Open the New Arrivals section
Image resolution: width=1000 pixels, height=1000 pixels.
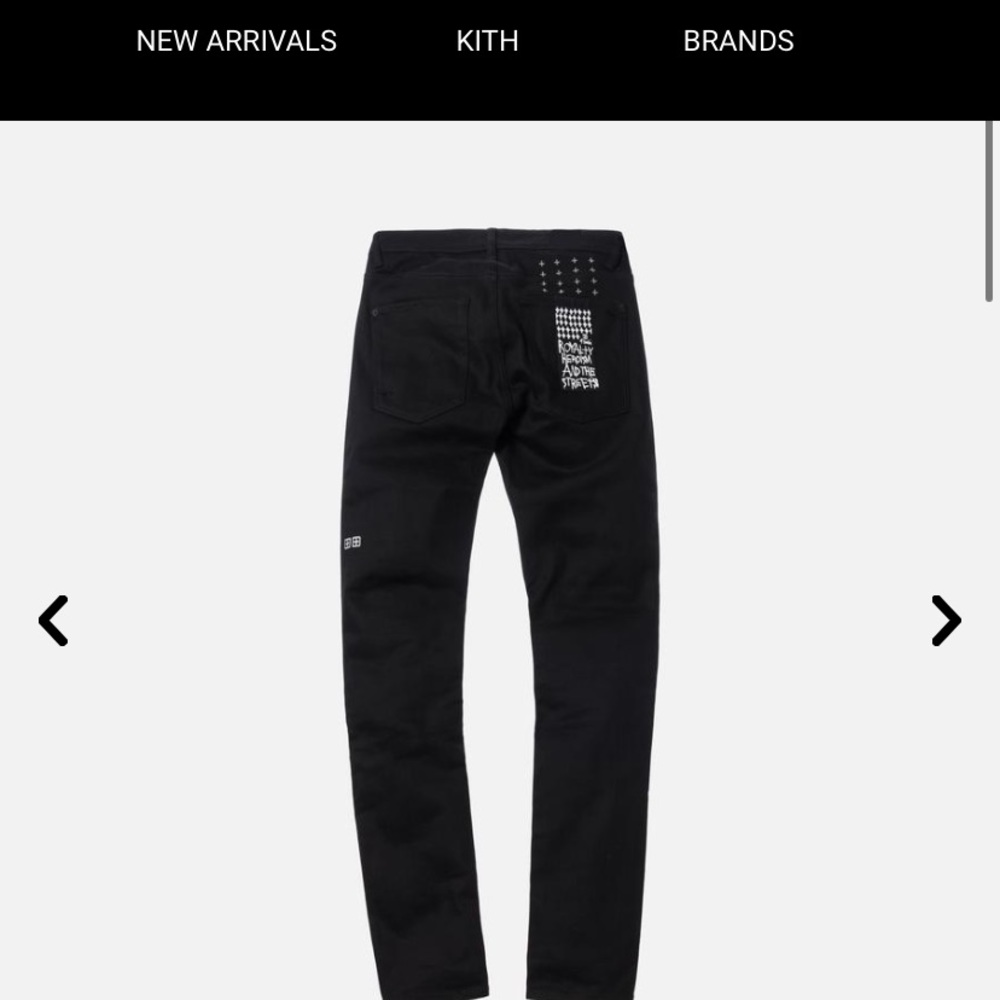pos(236,41)
